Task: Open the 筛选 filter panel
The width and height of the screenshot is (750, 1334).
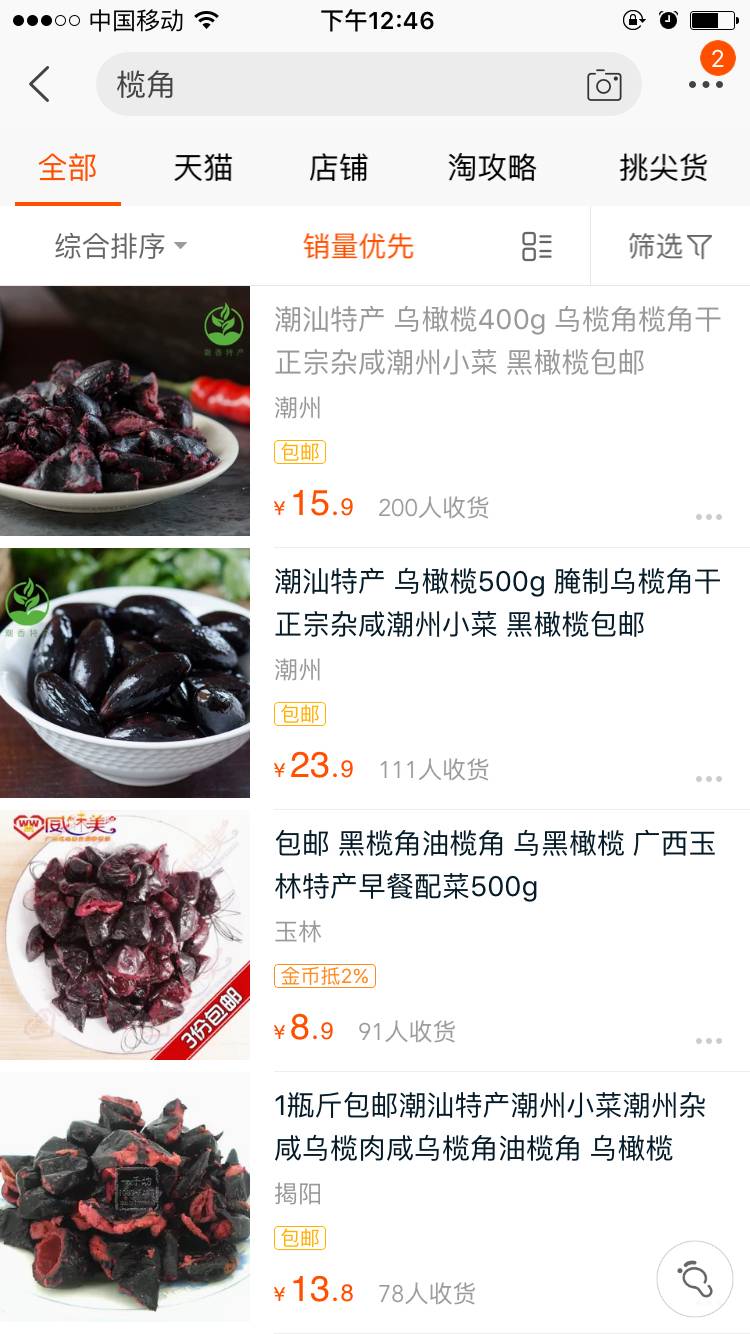Action: coord(670,246)
